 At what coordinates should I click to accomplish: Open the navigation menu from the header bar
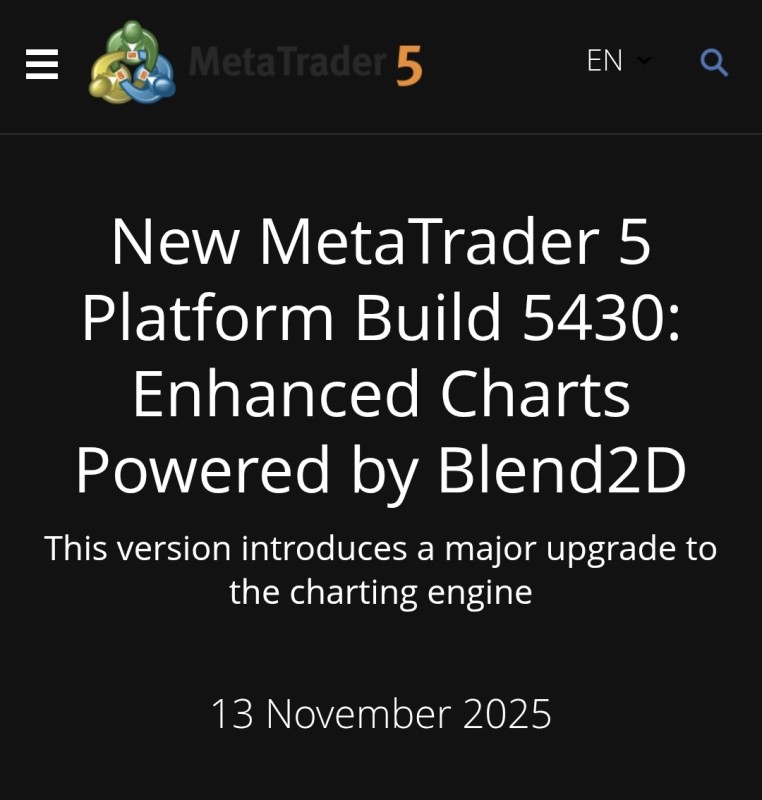pos(40,62)
